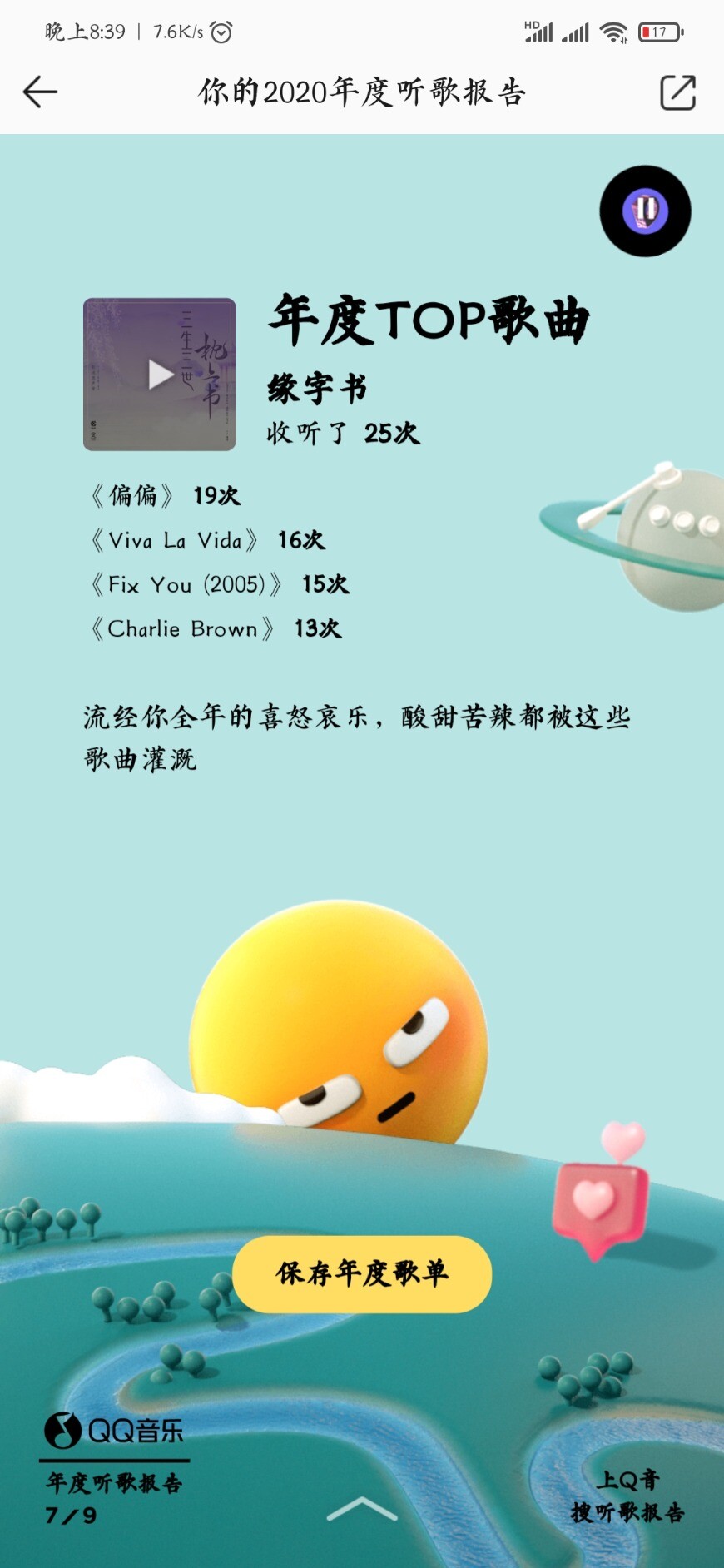Pause the background music disc
Viewport: 724px width, 1568px height.
click(x=645, y=211)
